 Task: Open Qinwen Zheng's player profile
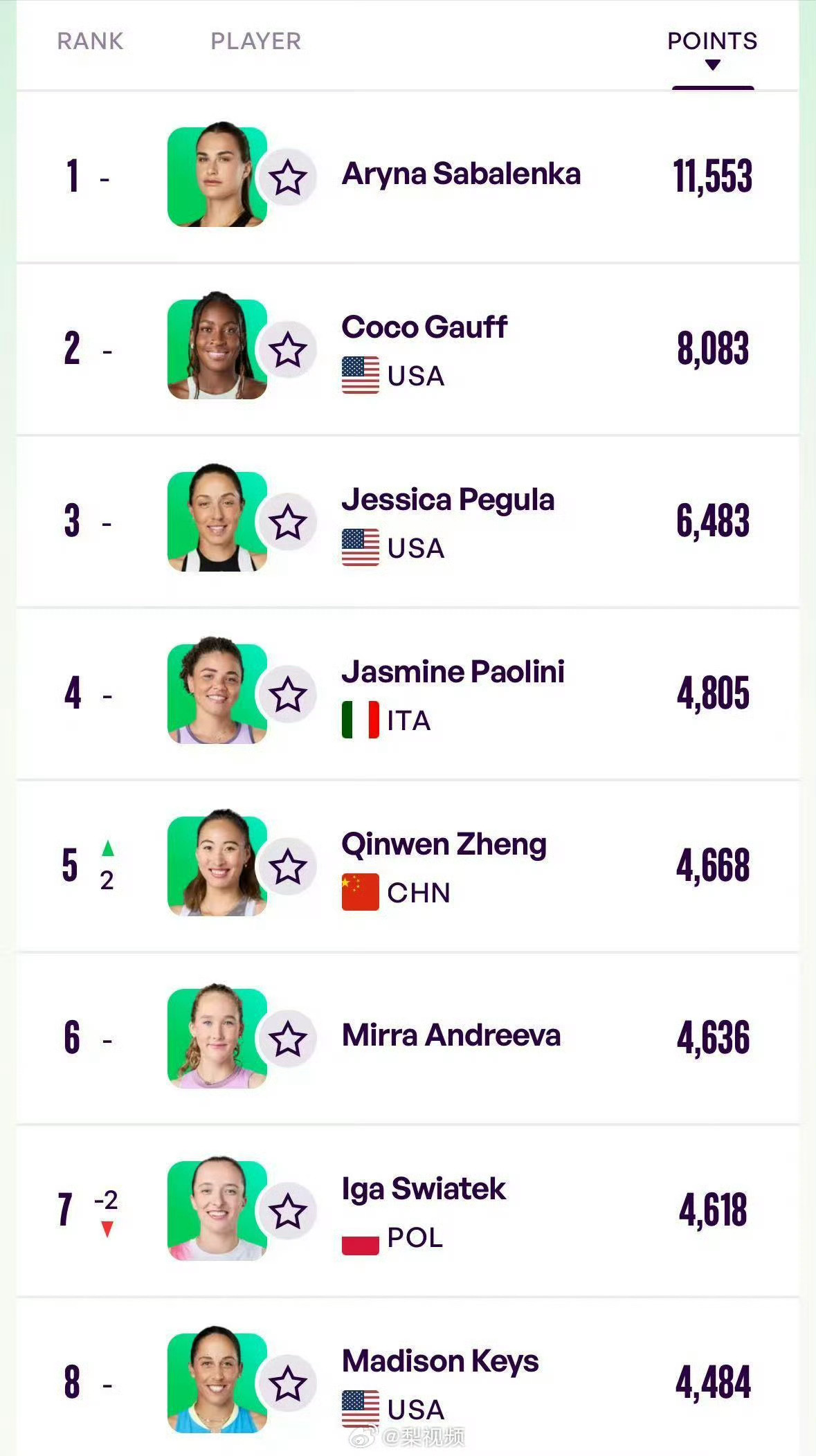[444, 844]
